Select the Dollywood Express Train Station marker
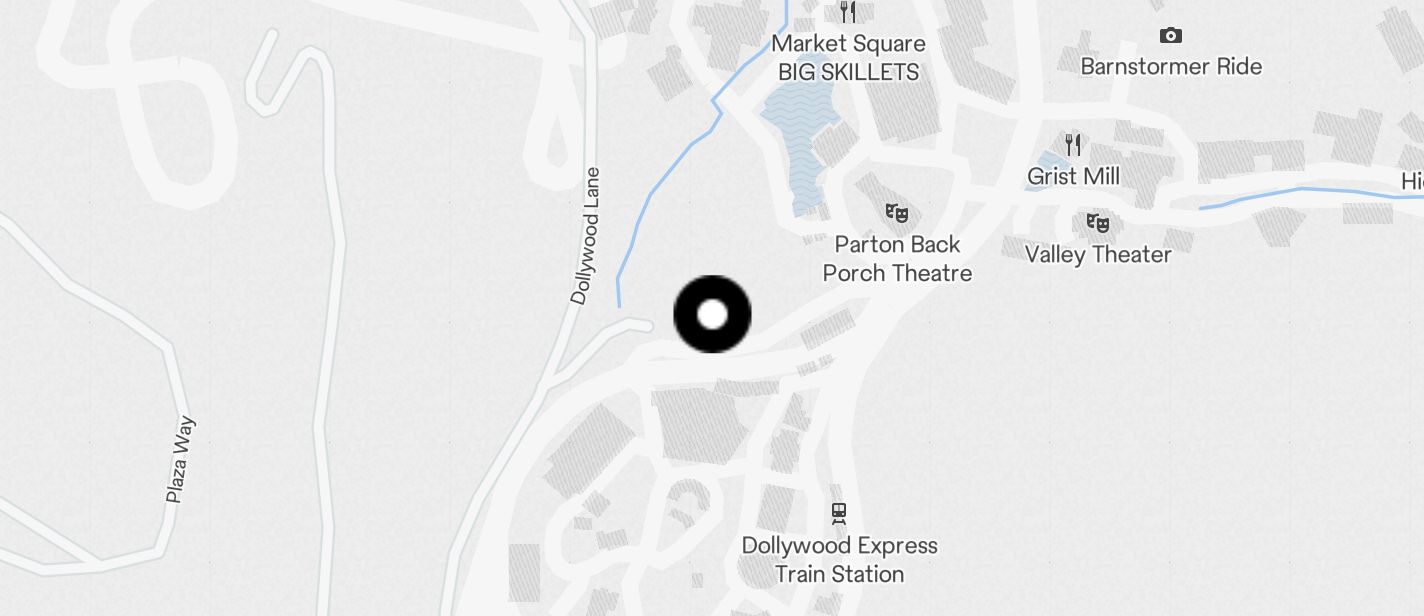This screenshot has width=1424, height=616. tap(839, 513)
